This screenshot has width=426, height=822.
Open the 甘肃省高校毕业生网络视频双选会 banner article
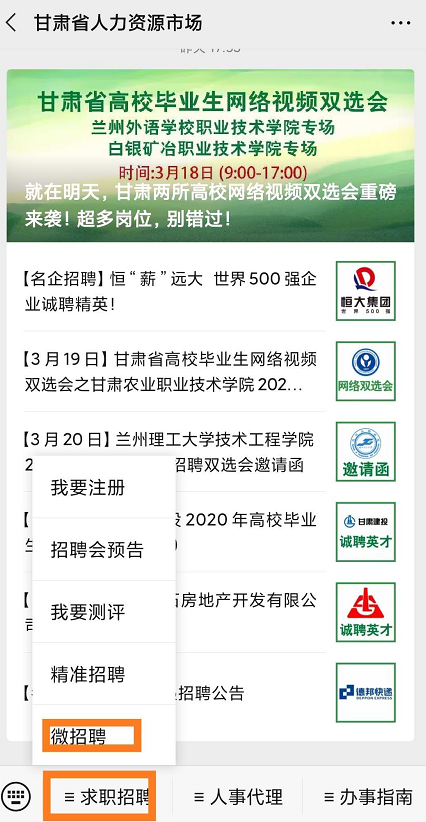pos(210,156)
